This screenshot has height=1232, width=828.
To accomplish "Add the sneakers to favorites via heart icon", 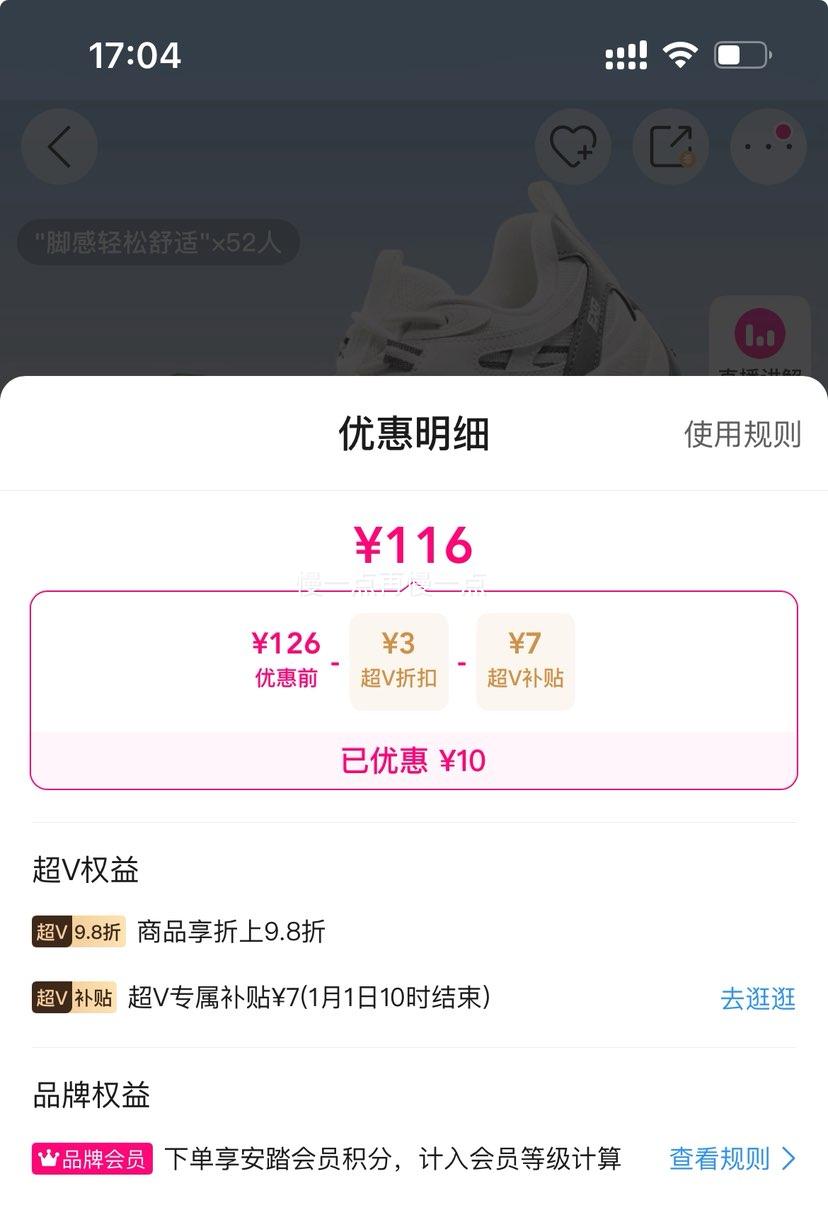I will [x=572, y=145].
